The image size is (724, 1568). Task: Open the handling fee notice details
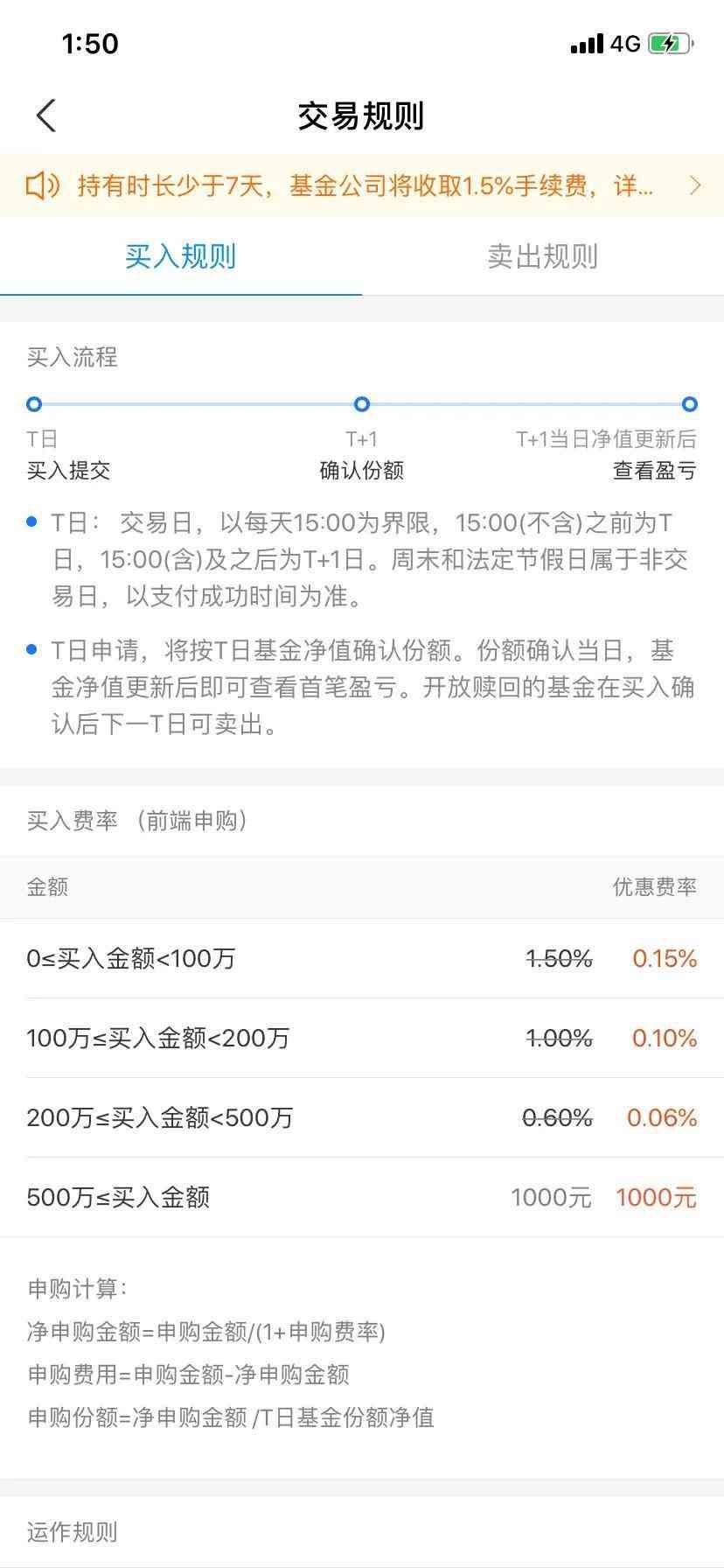pyautogui.click(x=362, y=185)
